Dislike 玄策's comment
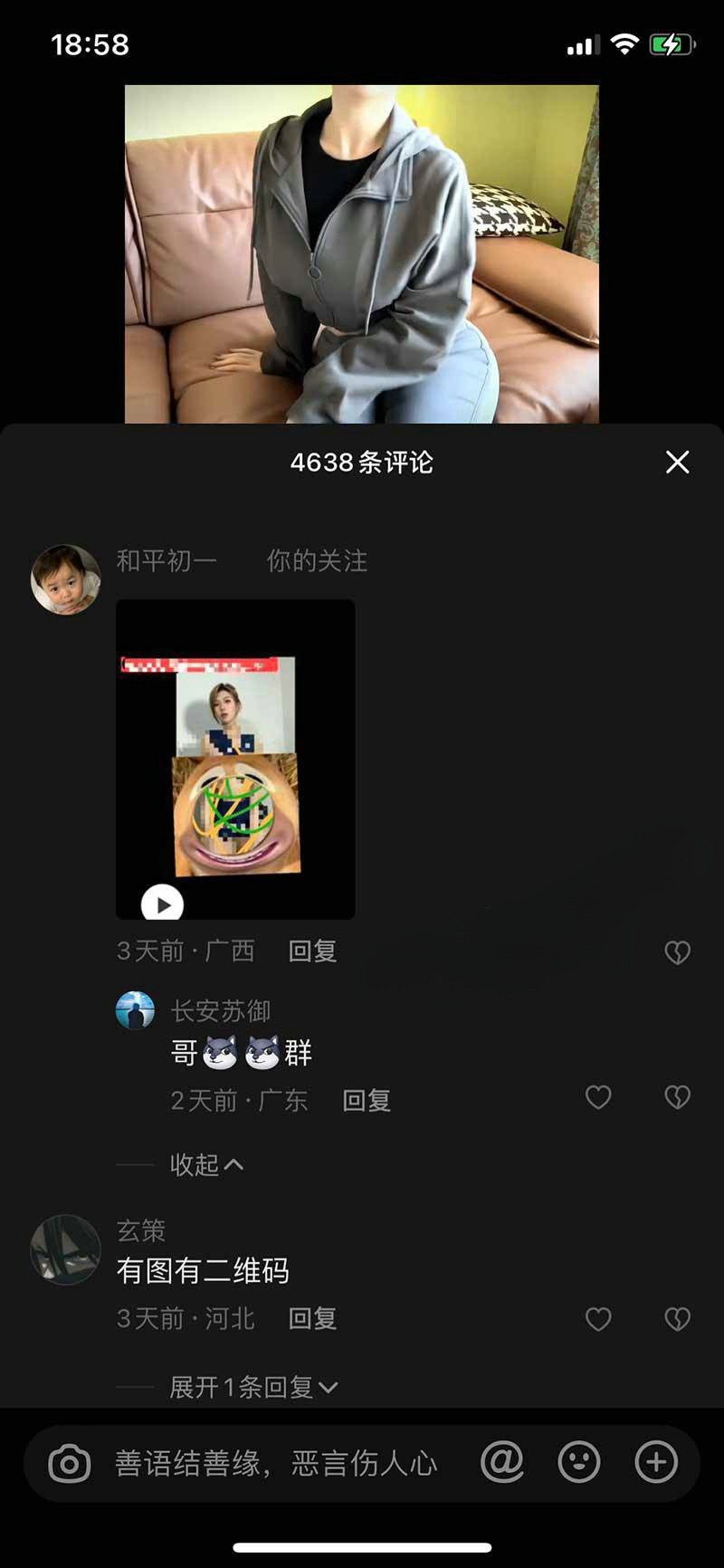Viewport: 724px width, 1568px height. [677, 1319]
